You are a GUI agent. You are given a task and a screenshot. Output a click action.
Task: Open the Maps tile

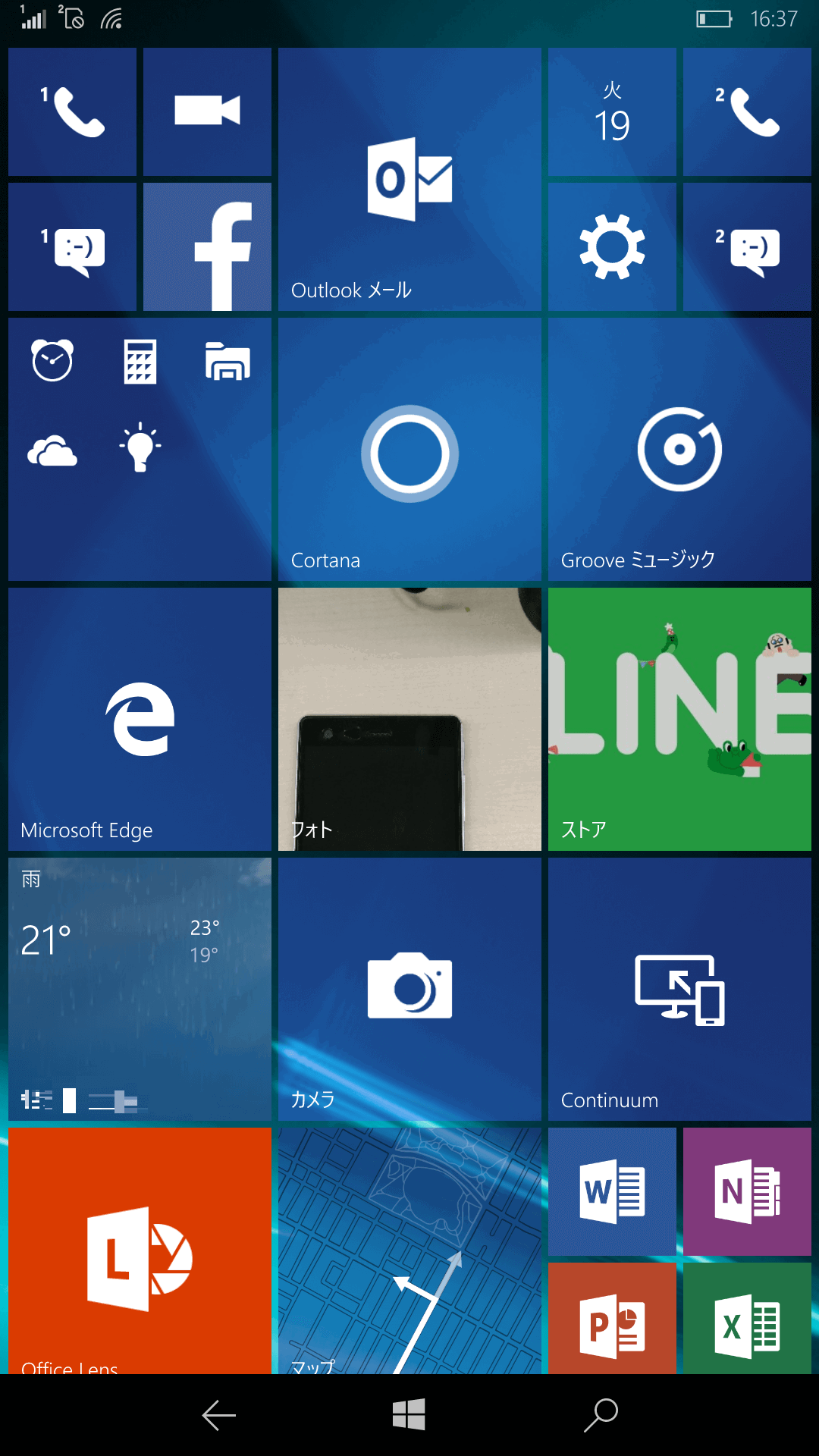point(409,1251)
